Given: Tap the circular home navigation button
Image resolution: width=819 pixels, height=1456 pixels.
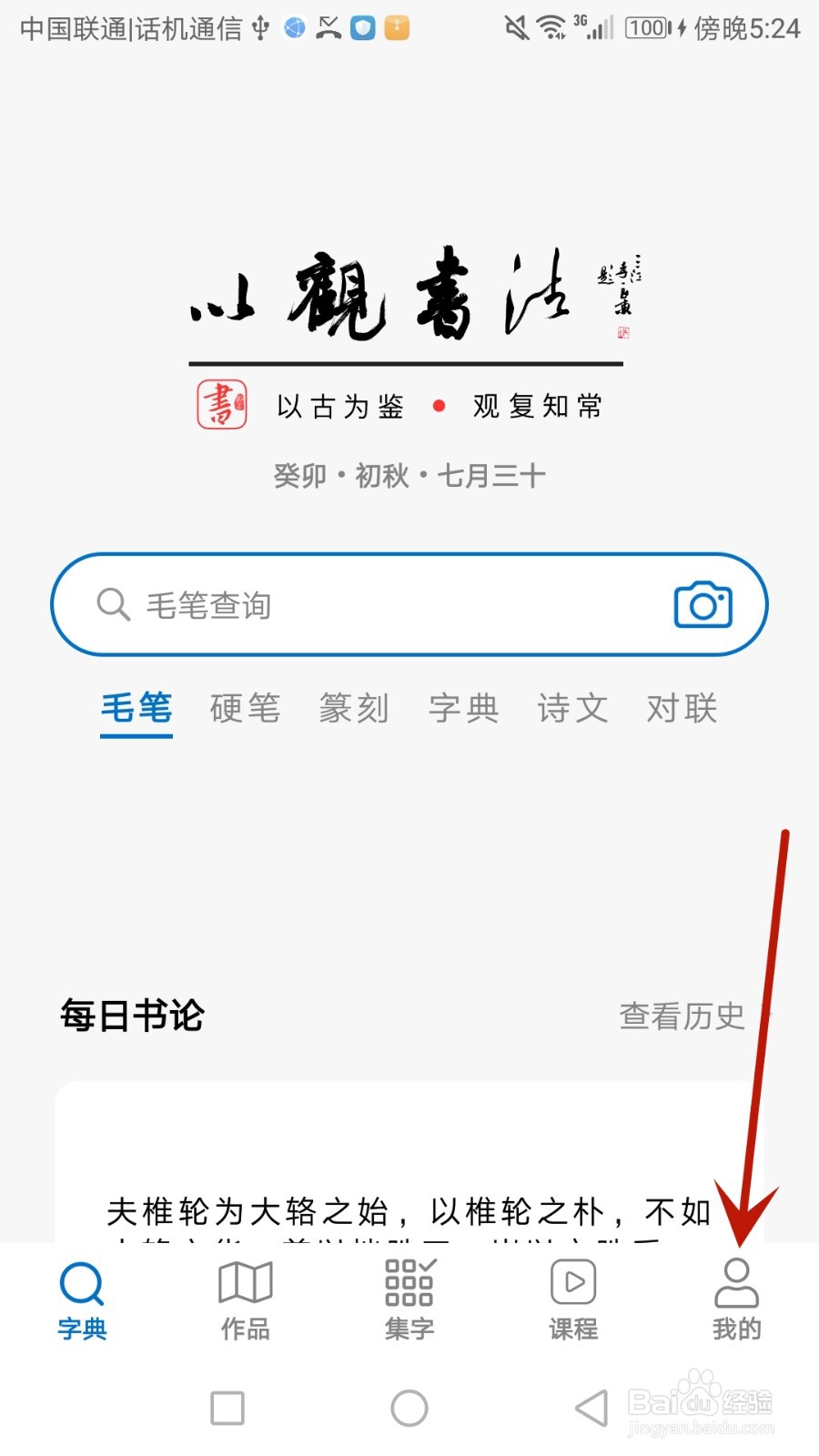Looking at the screenshot, I should coord(409,1406).
